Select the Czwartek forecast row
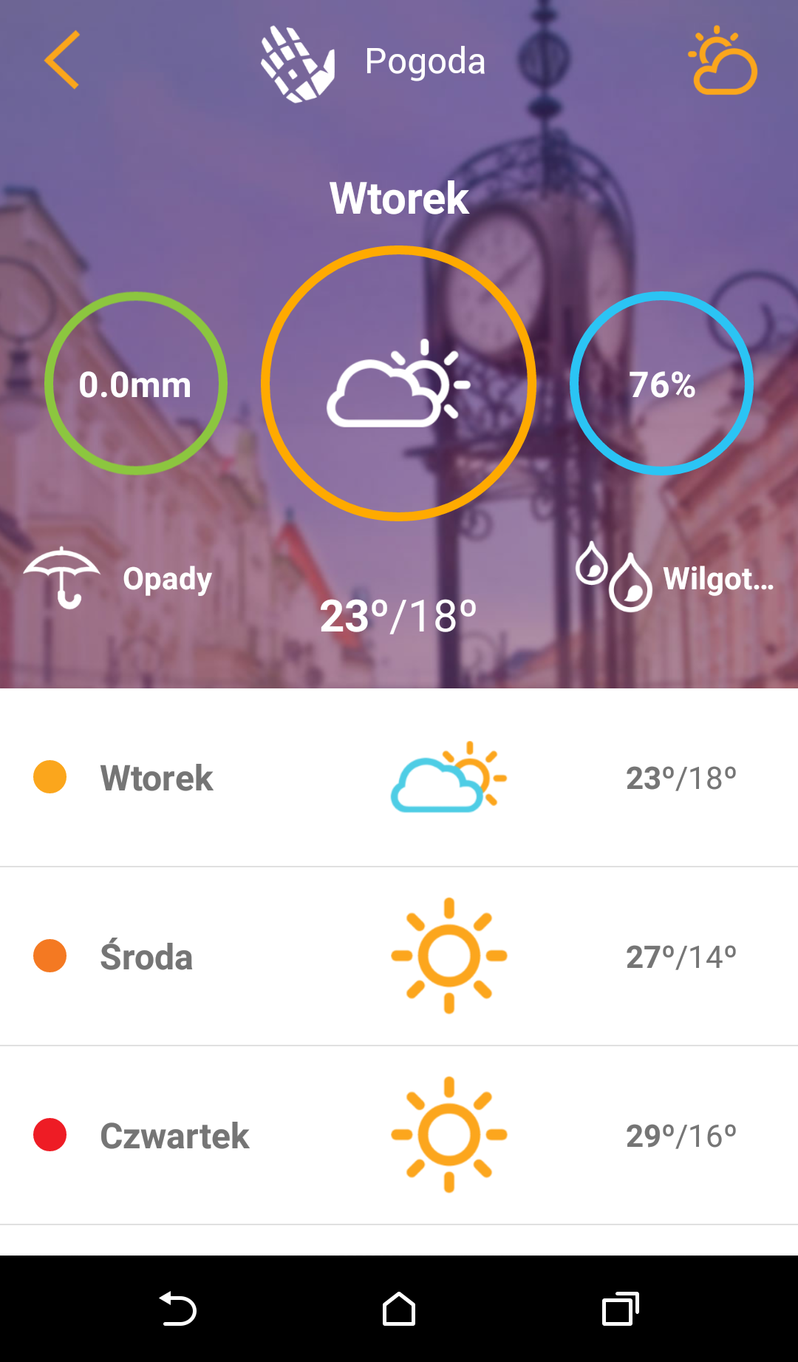The image size is (798, 1362). [x=399, y=1136]
